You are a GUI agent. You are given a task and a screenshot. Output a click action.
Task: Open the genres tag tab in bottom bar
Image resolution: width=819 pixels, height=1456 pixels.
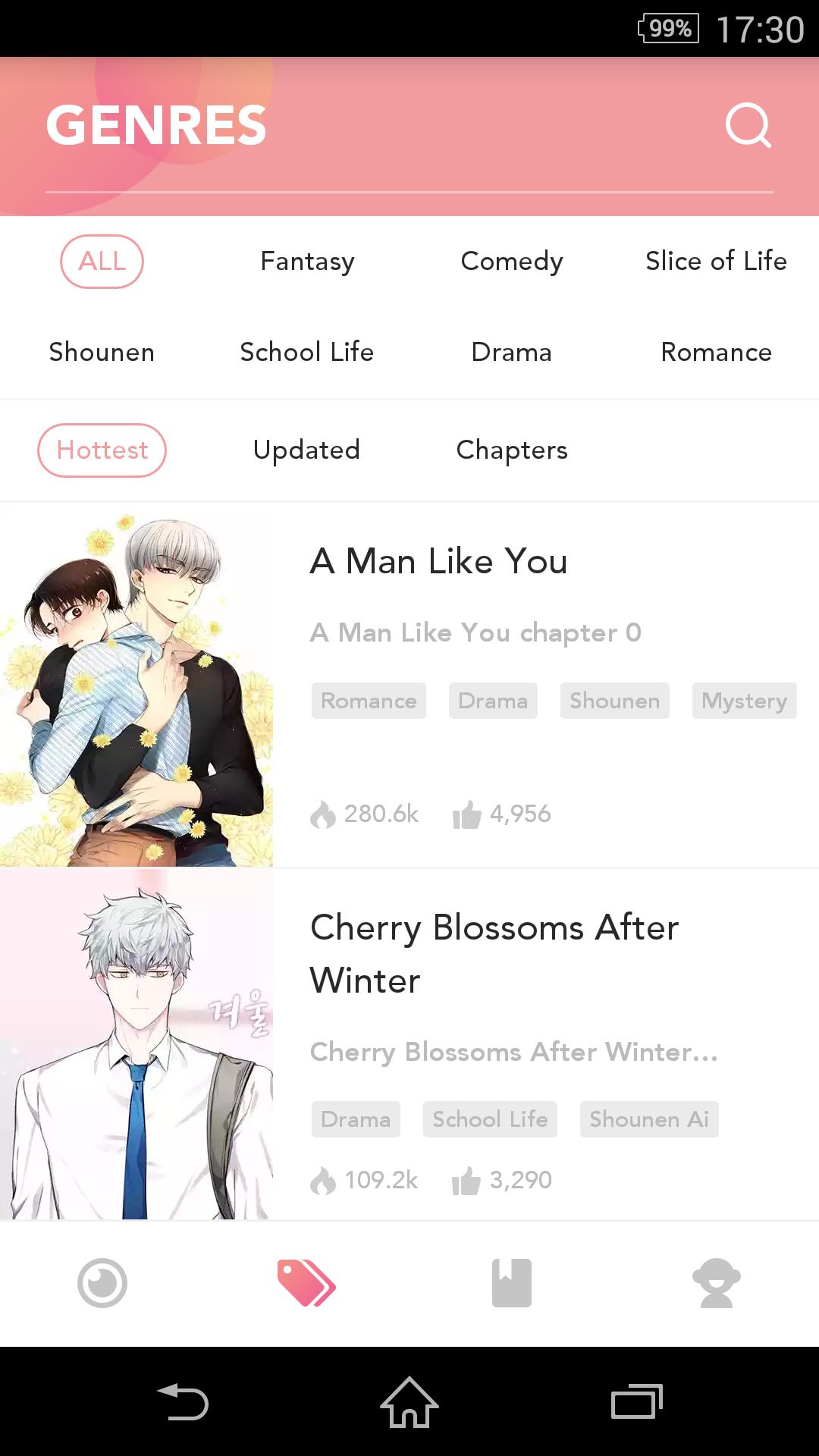(x=306, y=1283)
